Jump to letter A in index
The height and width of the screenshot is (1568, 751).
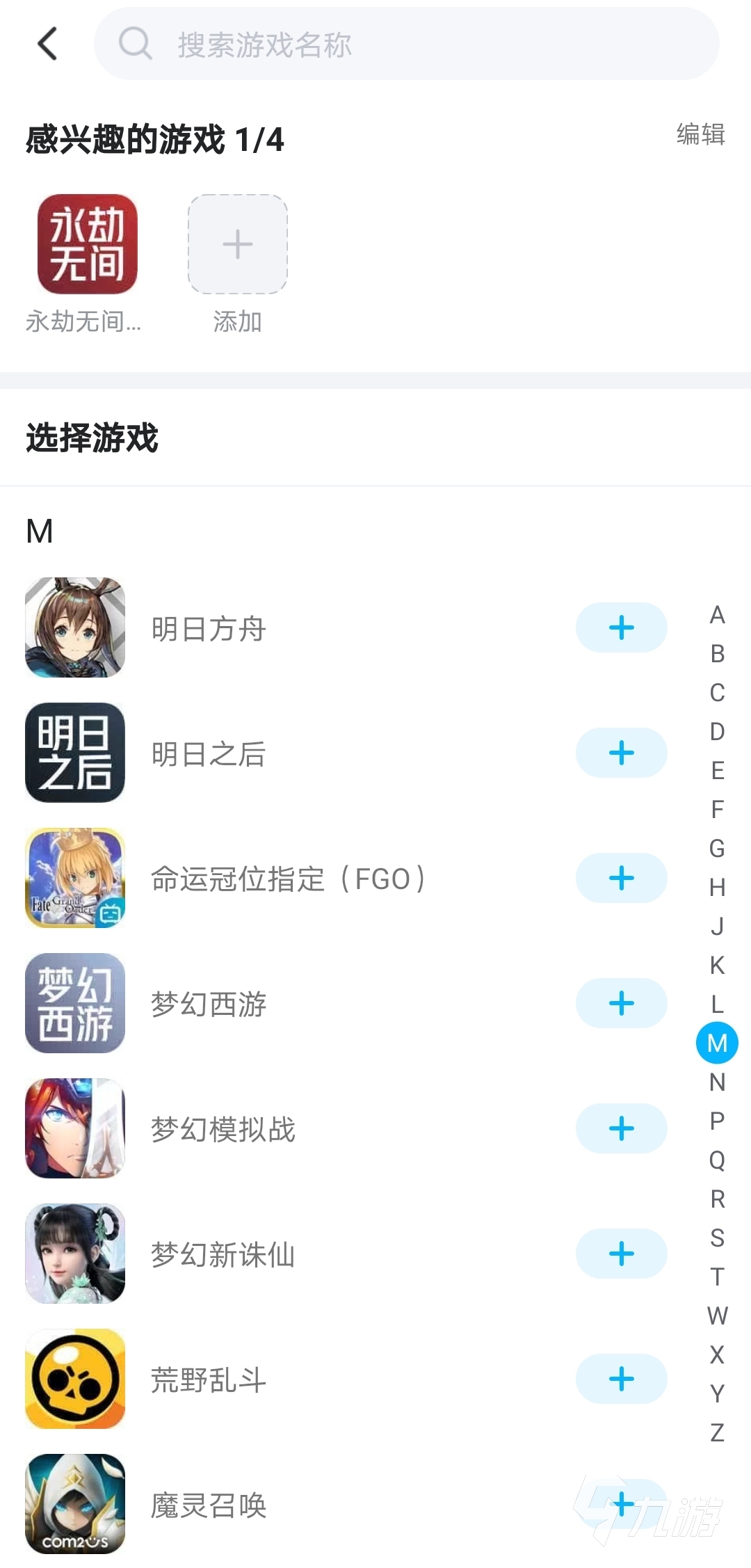[x=717, y=615]
